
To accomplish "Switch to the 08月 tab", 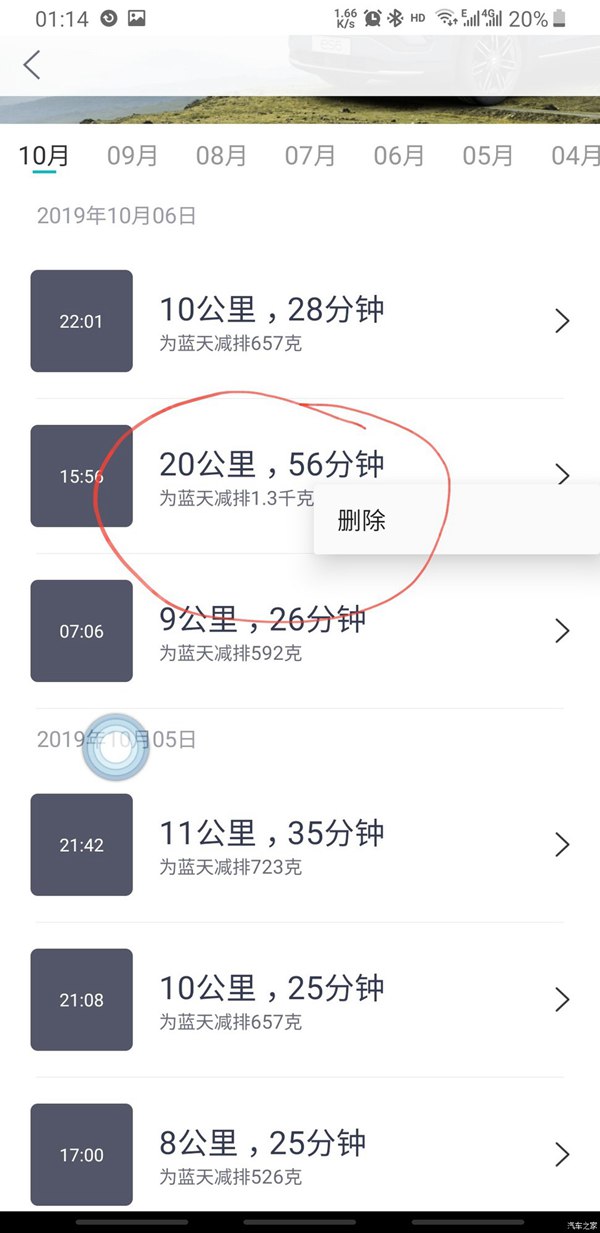I will (221, 155).
